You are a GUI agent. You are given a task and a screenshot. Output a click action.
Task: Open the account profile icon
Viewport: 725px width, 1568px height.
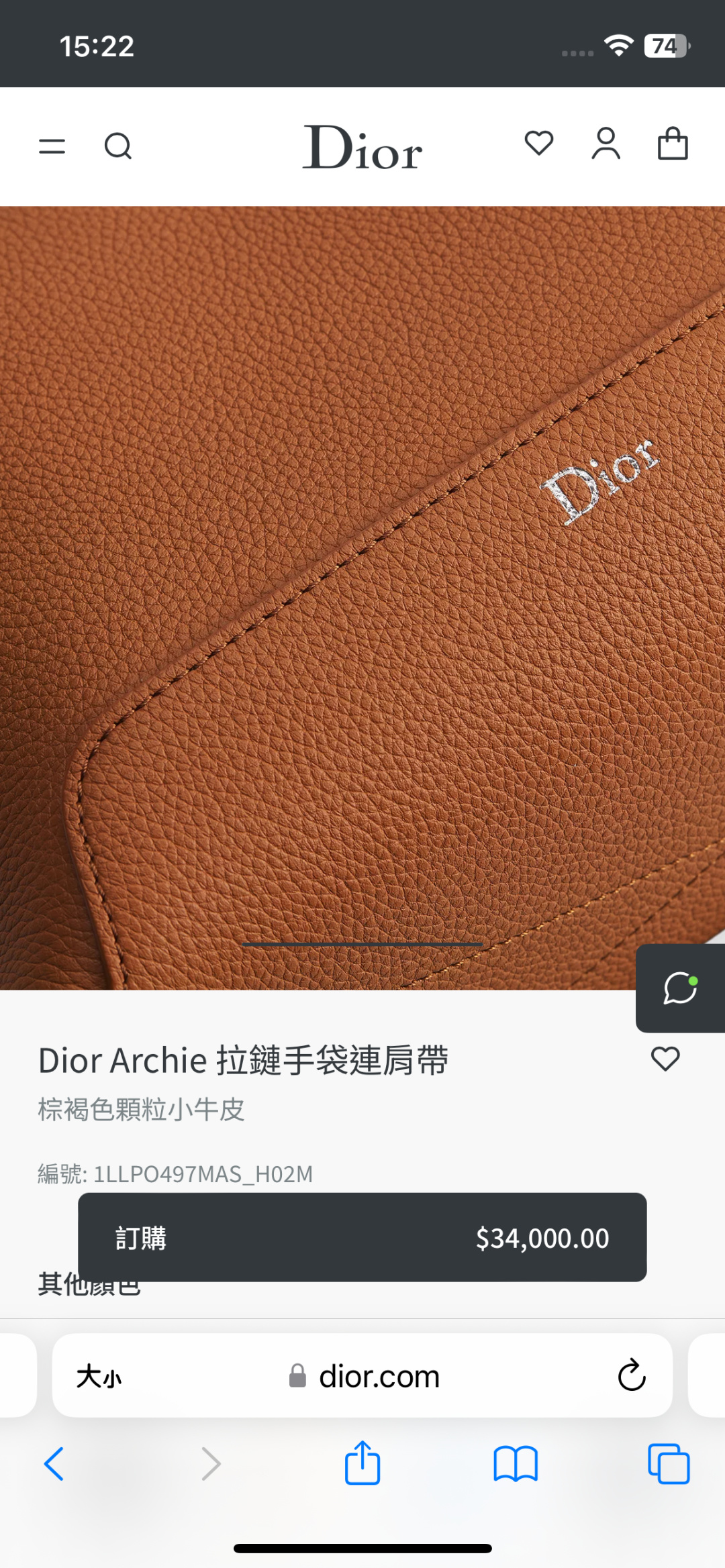pos(606,144)
